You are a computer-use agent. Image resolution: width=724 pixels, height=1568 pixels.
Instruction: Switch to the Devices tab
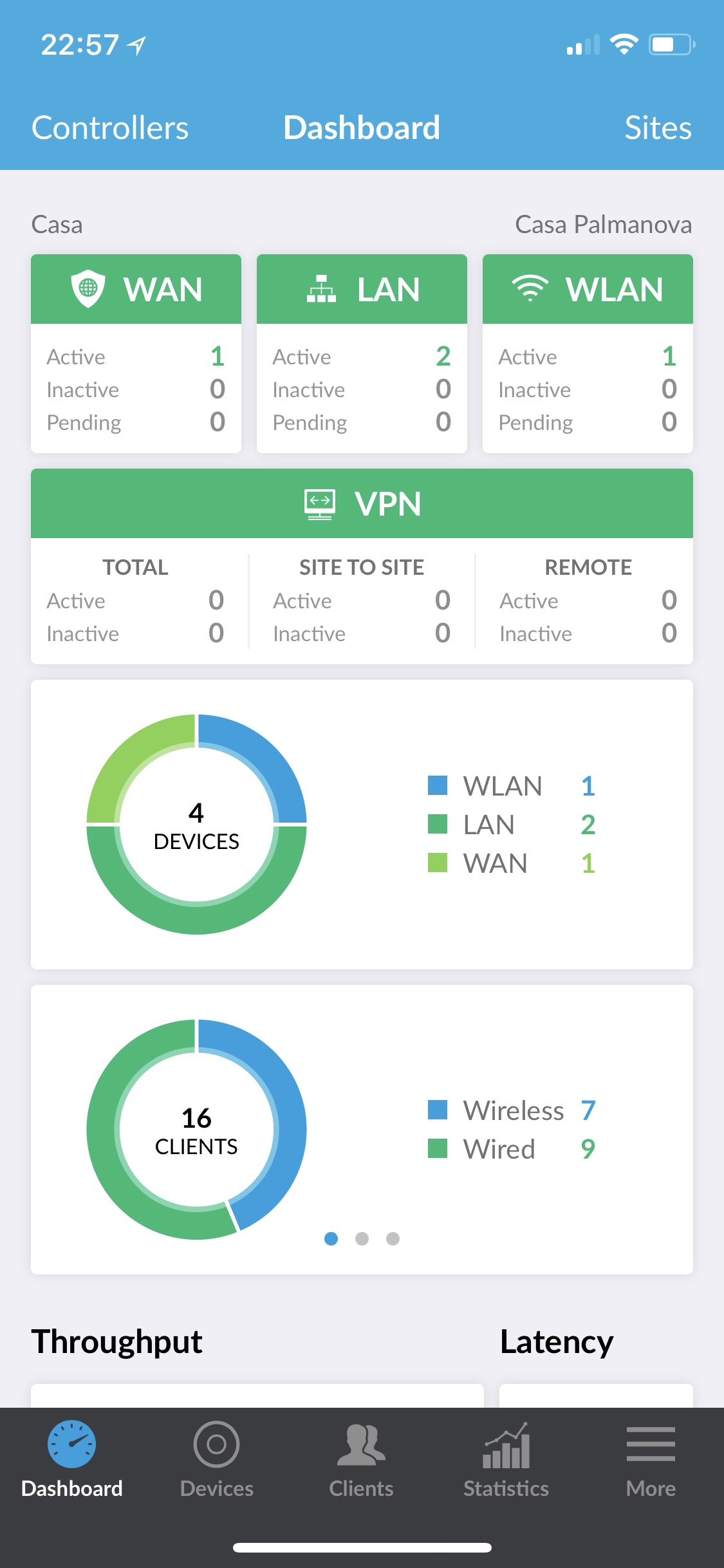pos(217,1460)
